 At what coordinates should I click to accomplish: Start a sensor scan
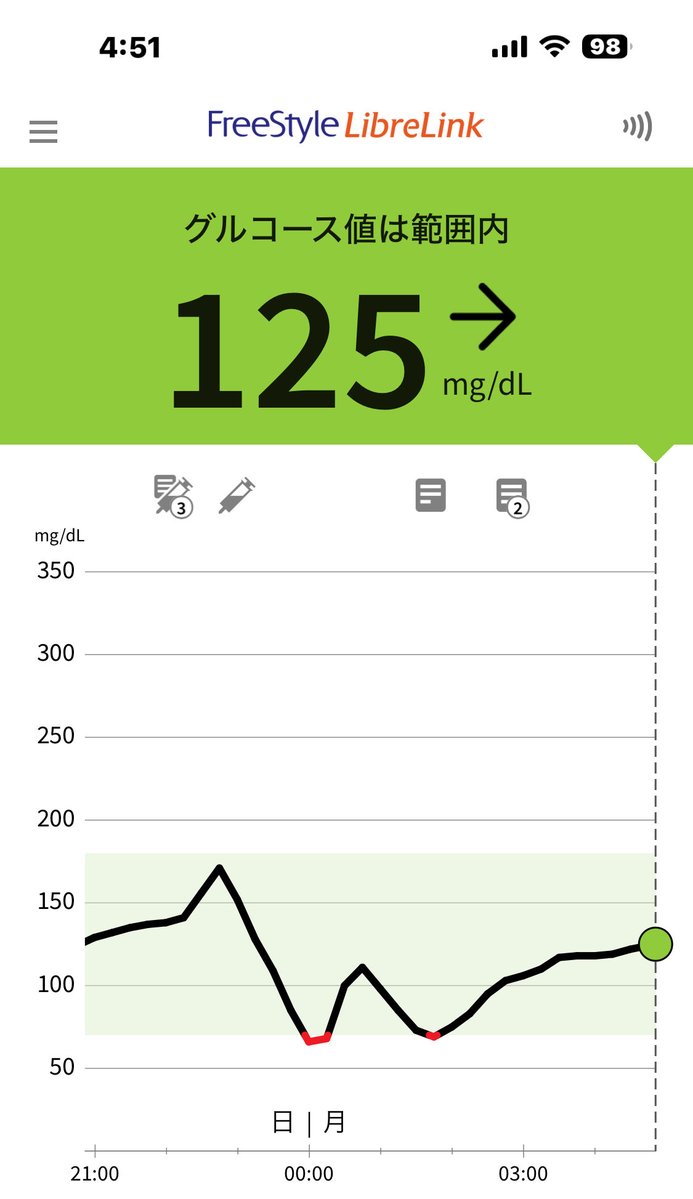tap(637, 127)
